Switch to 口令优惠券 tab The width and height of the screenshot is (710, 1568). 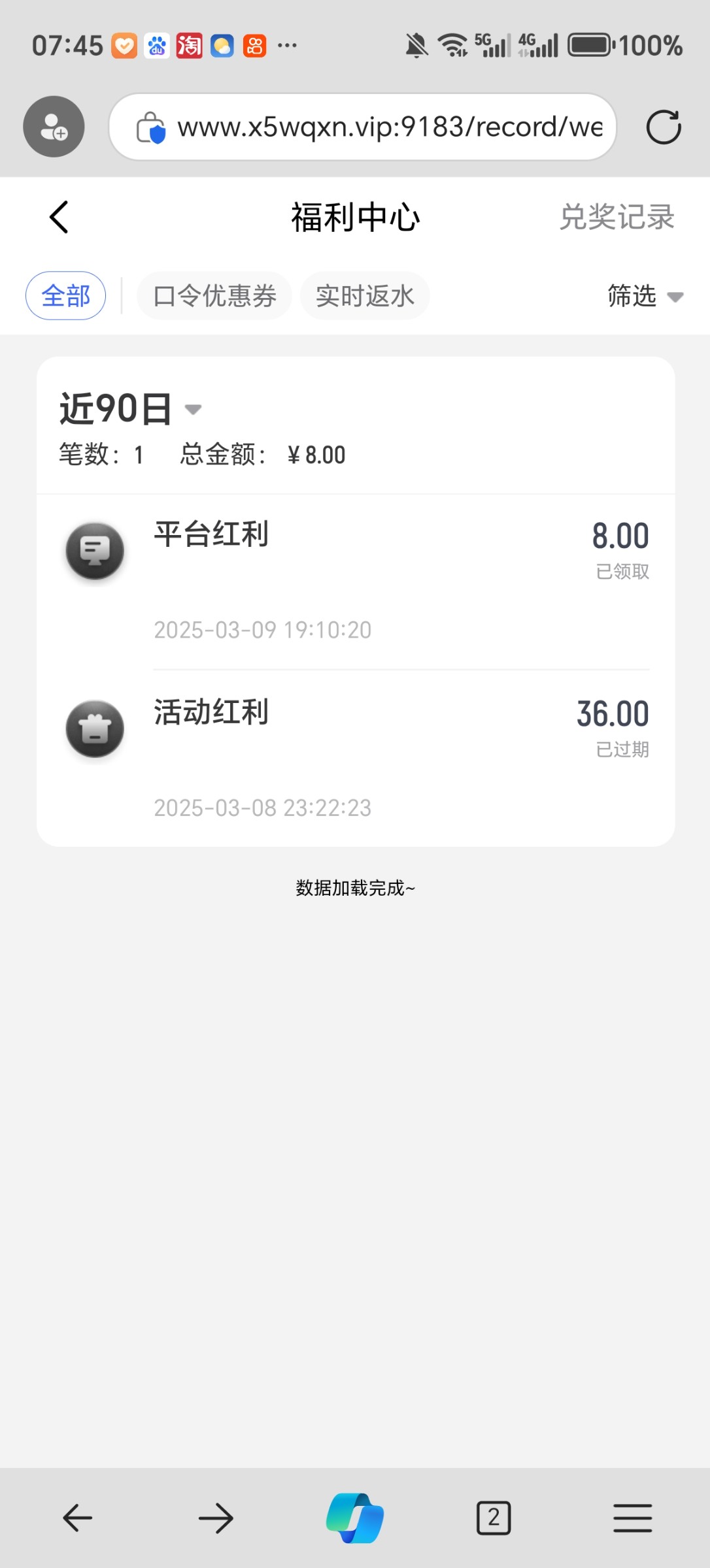[x=214, y=296]
